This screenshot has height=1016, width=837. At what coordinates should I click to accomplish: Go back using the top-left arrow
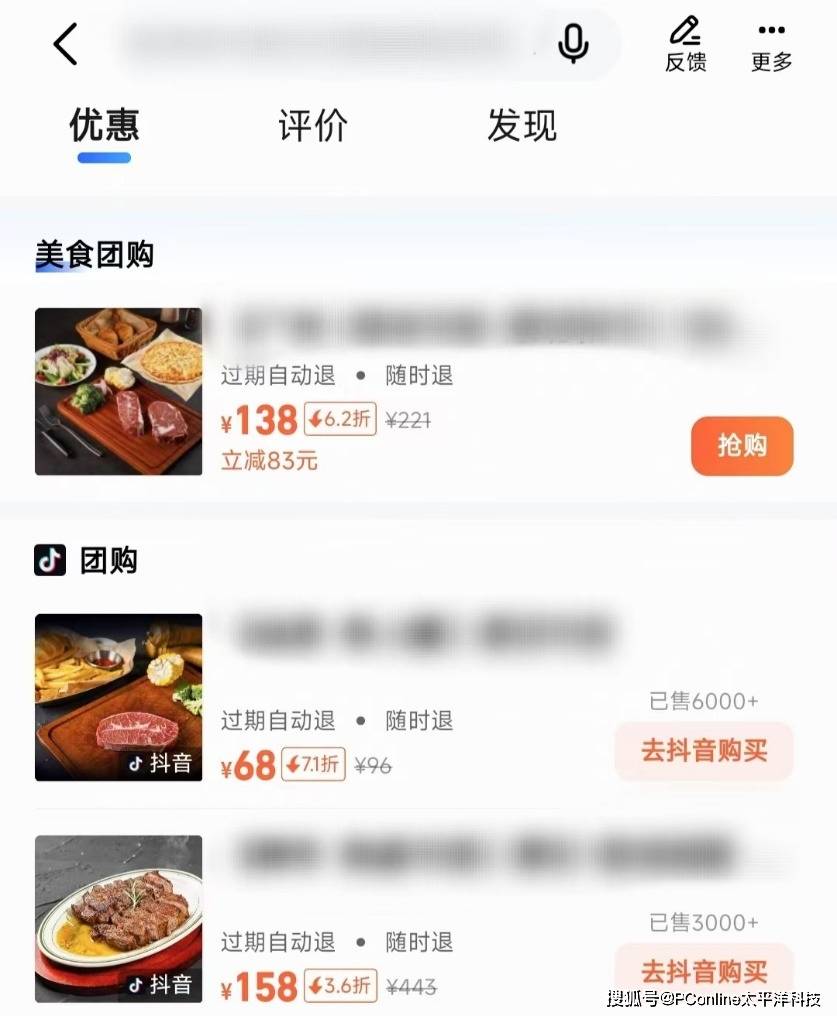click(66, 44)
